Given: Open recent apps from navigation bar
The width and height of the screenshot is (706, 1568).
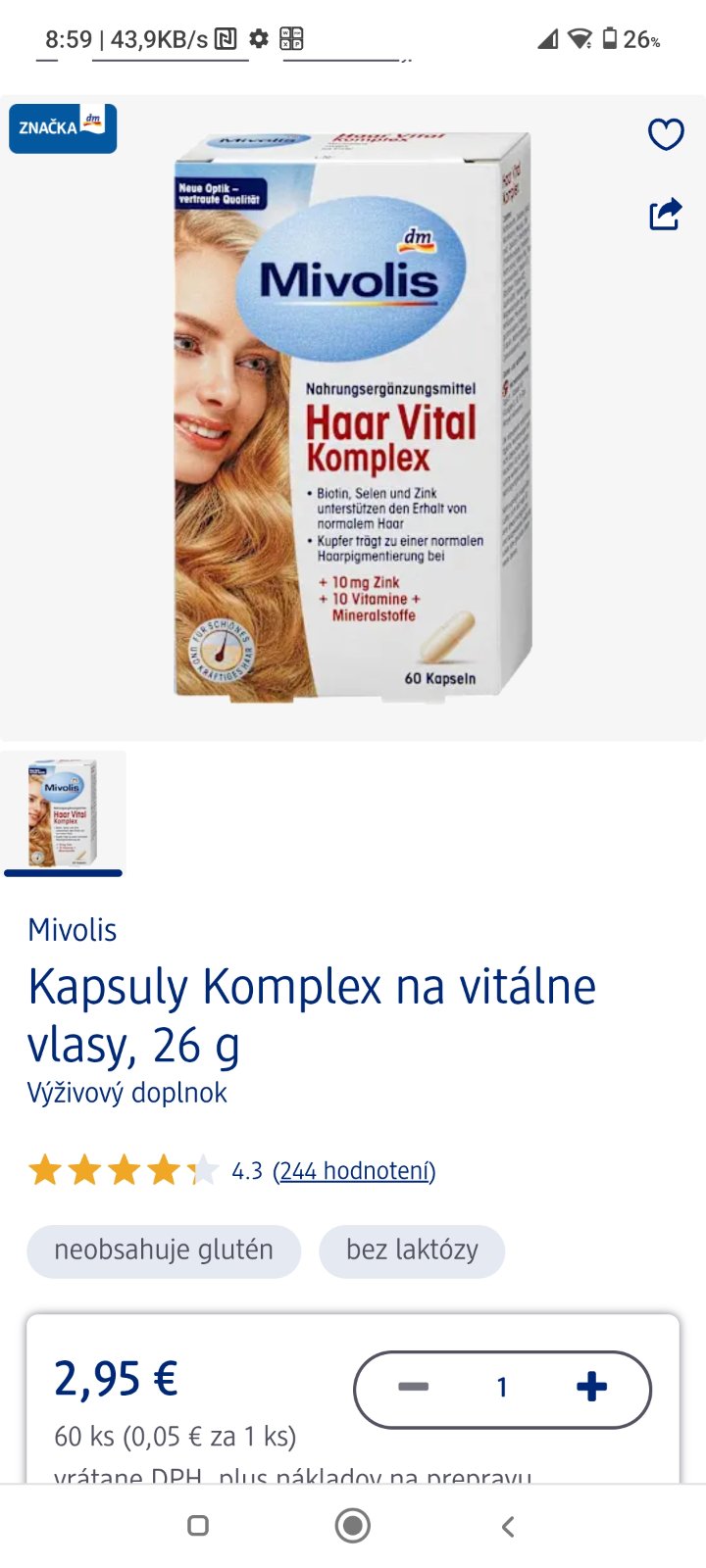Looking at the screenshot, I should click(x=198, y=1526).
